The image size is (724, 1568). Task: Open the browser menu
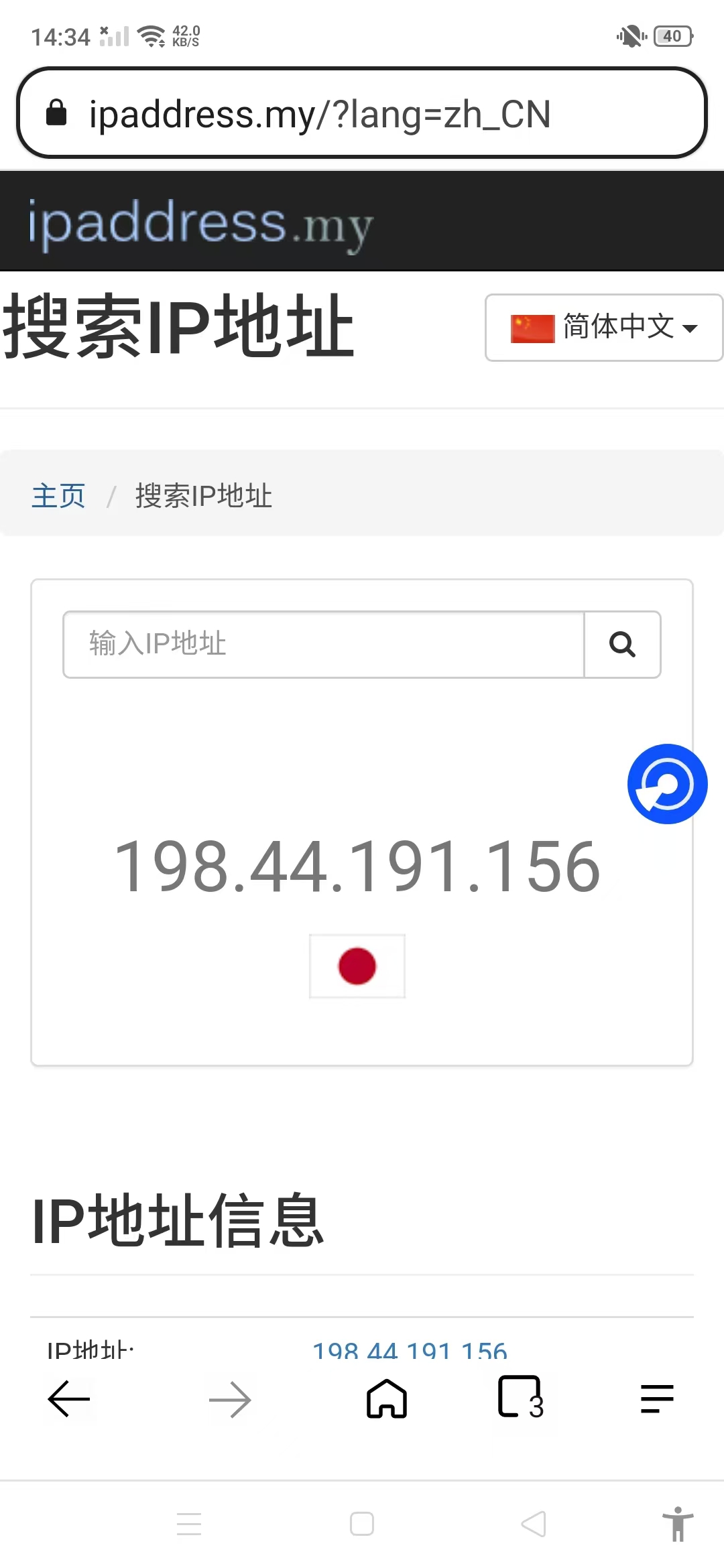click(x=657, y=1399)
